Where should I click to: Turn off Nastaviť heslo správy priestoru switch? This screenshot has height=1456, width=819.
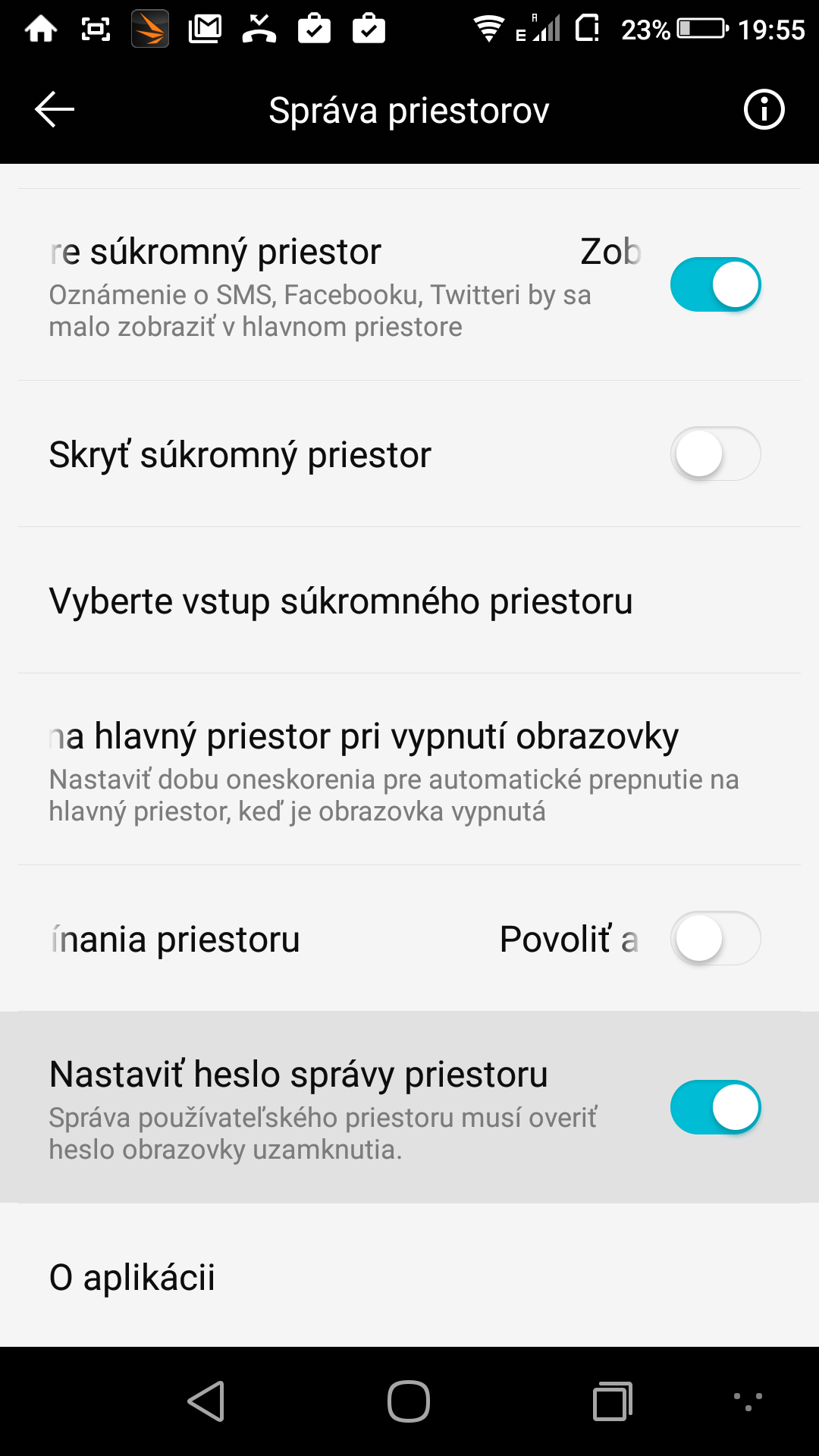[x=715, y=1107]
